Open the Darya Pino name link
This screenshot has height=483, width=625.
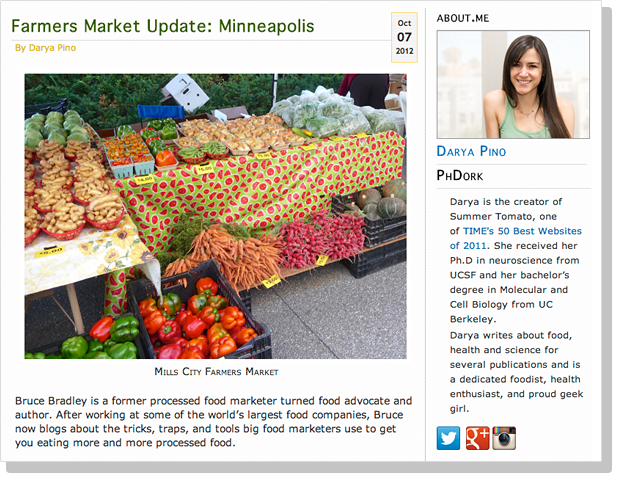[x=471, y=151]
